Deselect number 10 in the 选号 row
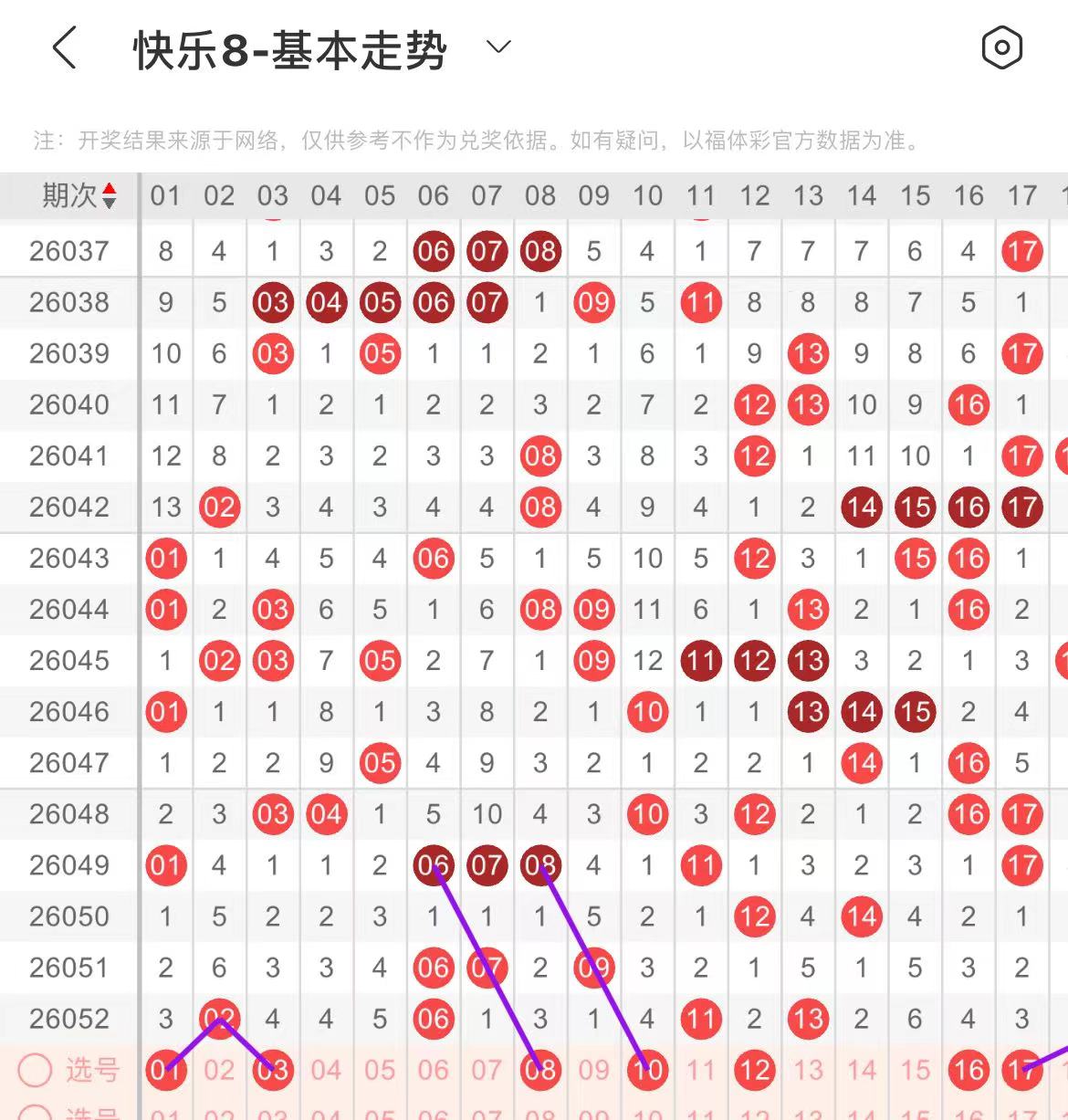The height and width of the screenshot is (1120, 1068). click(647, 1070)
